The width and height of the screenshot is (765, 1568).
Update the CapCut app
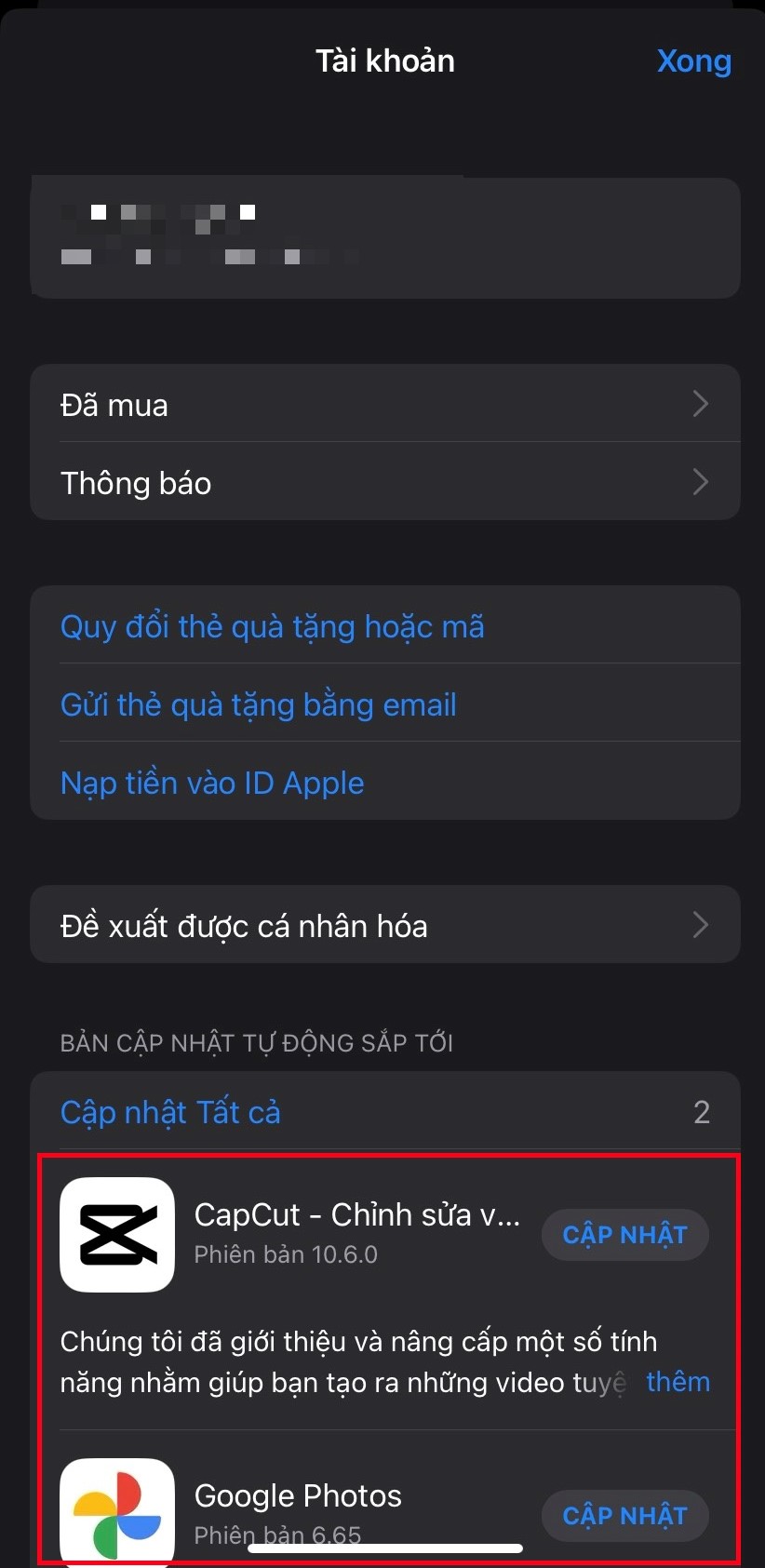click(x=624, y=1235)
